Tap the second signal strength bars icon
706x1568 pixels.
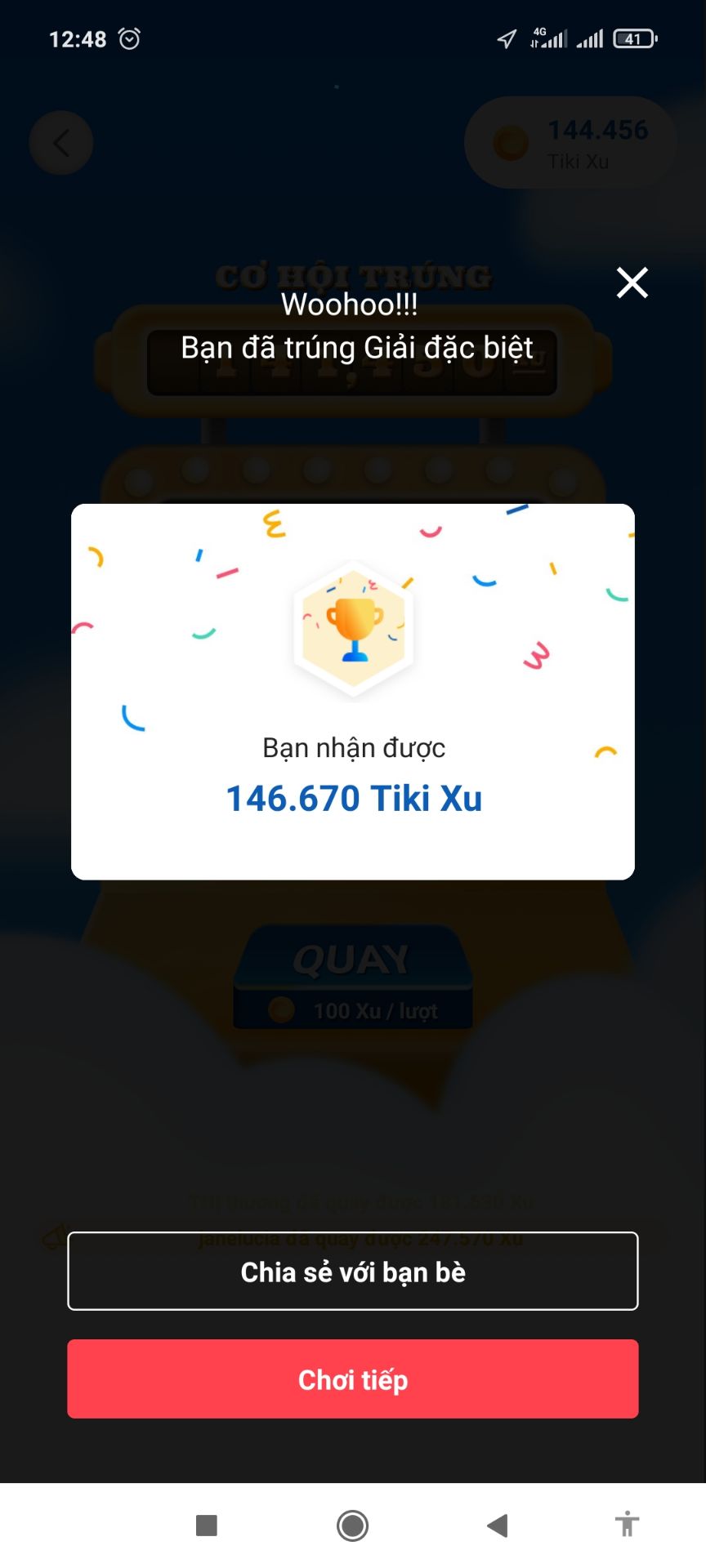click(x=591, y=37)
